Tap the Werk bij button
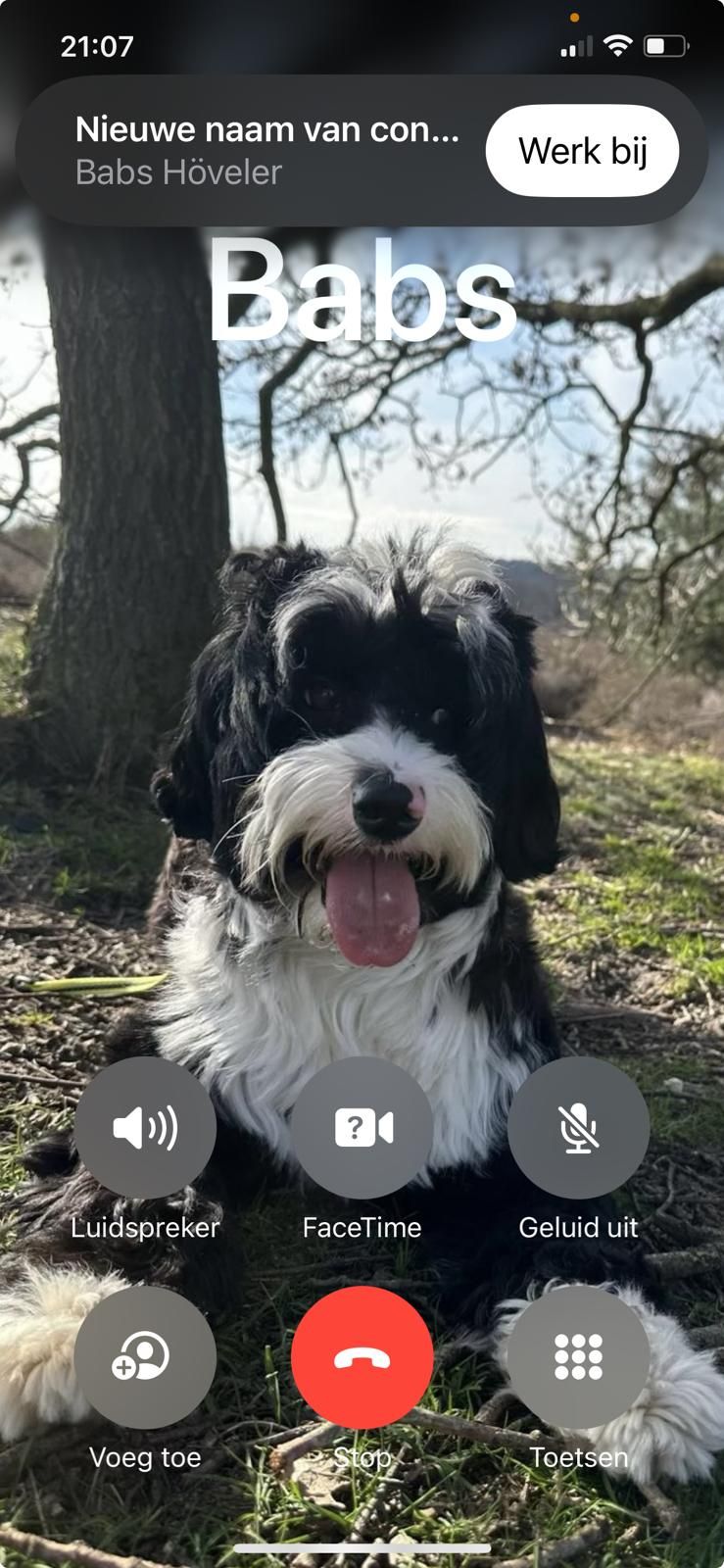This screenshot has height=1568, width=724. [x=582, y=151]
